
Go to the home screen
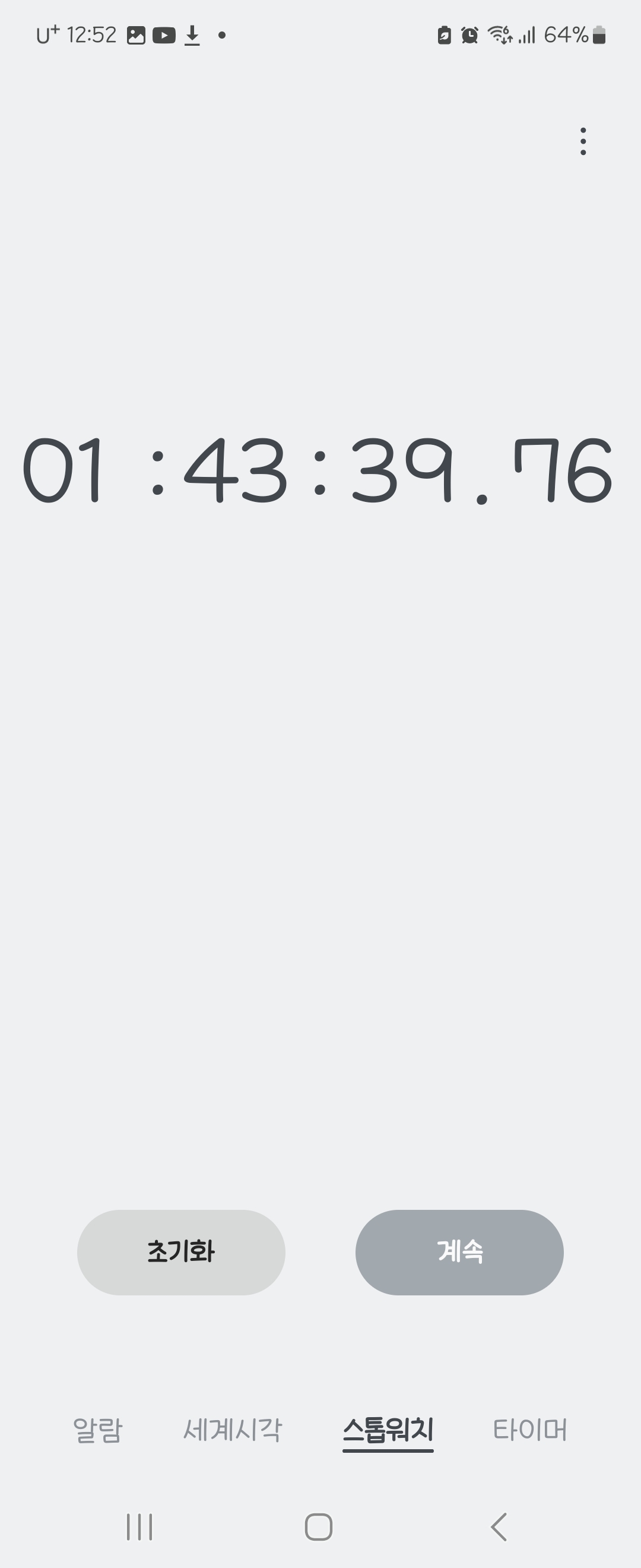(x=319, y=1526)
